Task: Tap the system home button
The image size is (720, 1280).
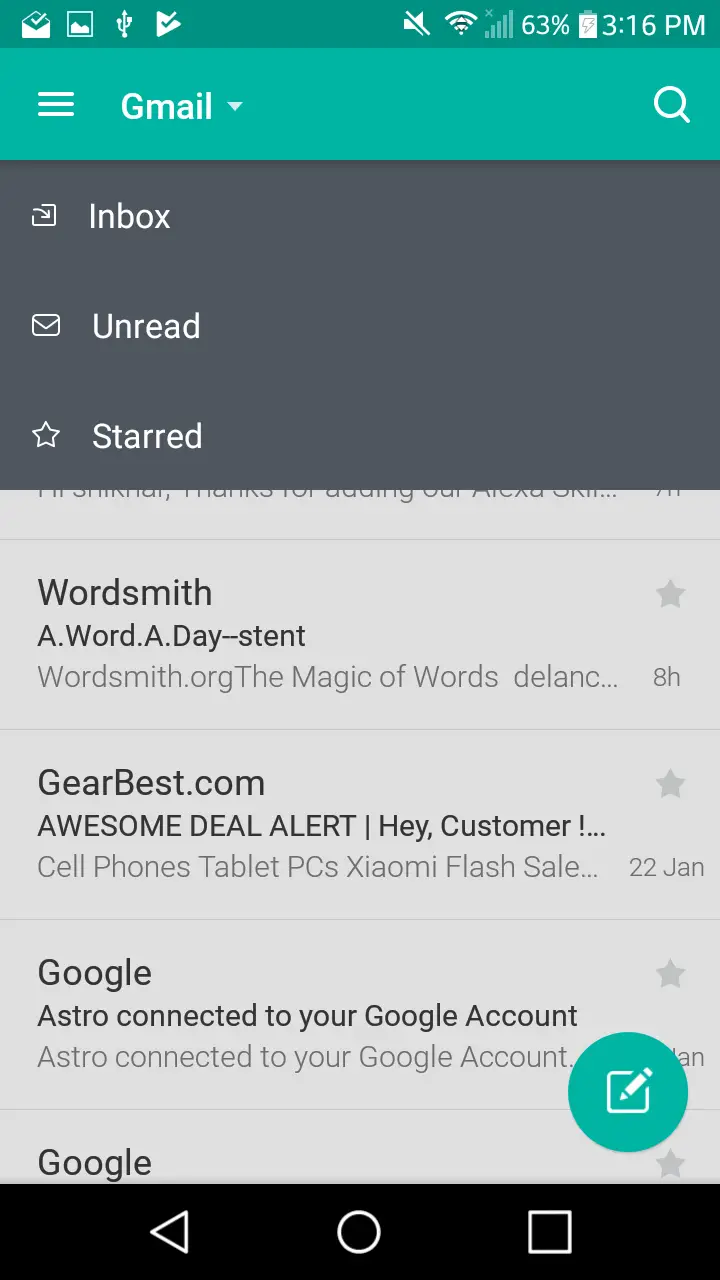Action: (x=359, y=1232)
